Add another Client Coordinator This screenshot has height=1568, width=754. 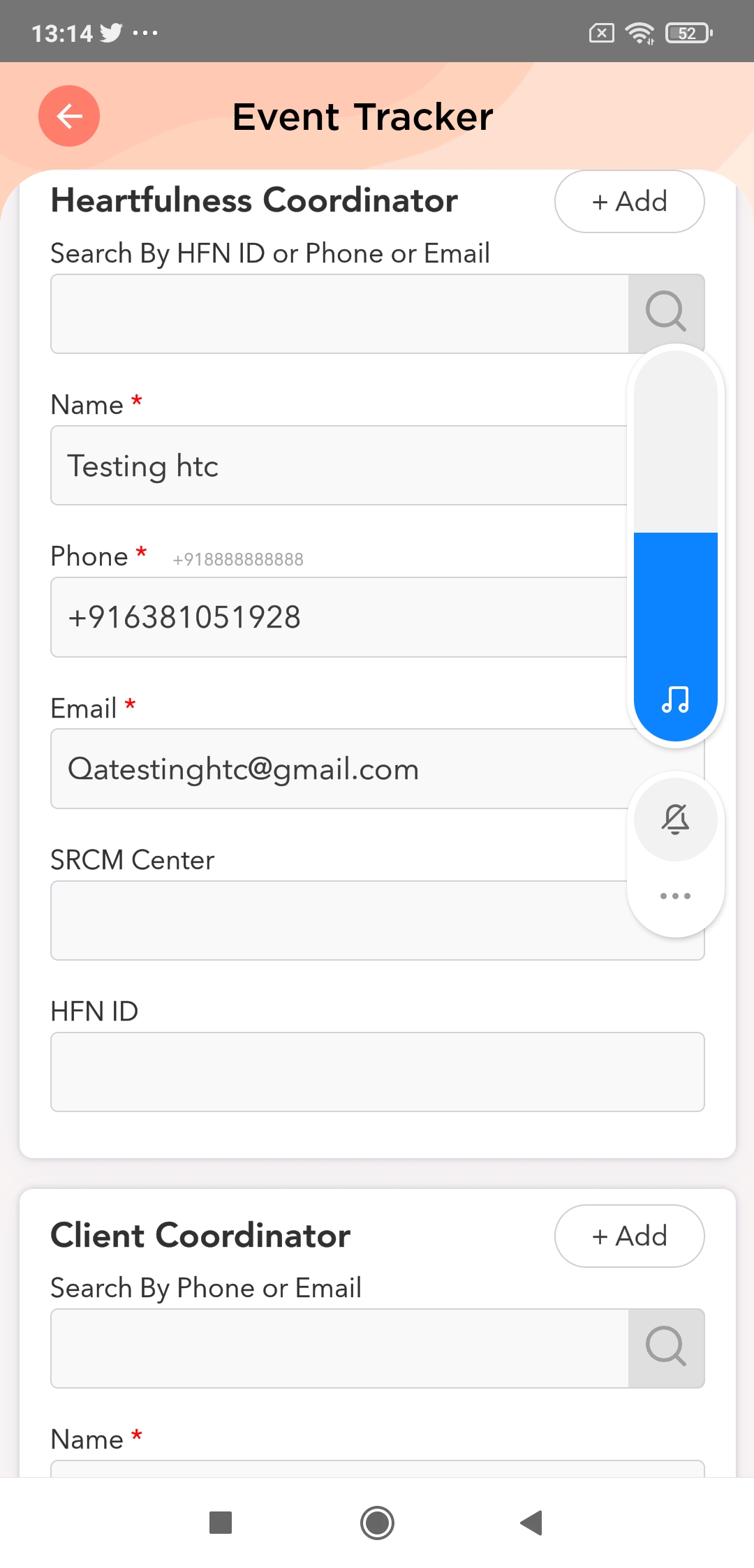pyautogui.click(x=629, y=1236)
